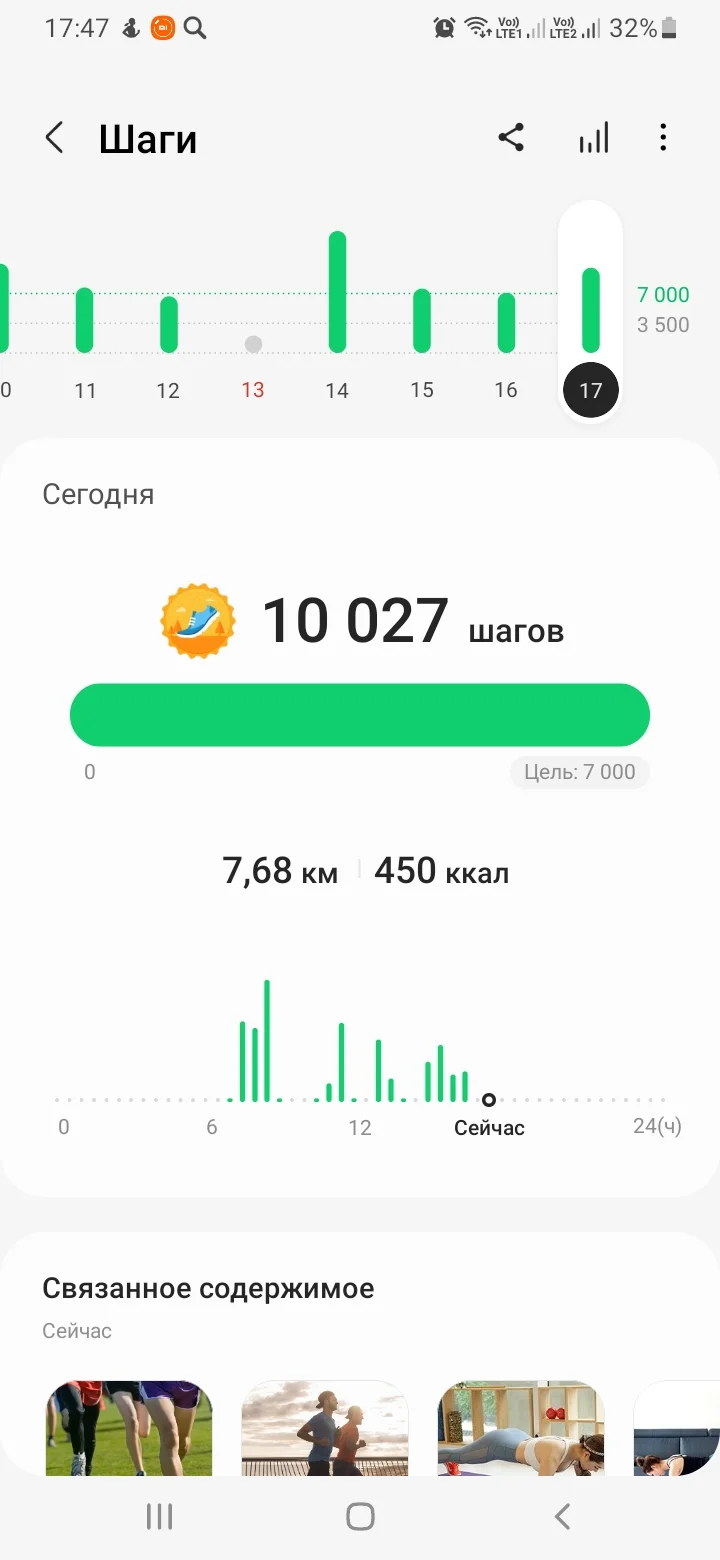Open recent apps
This screenshot has width=720, height=1560.
159,1516
